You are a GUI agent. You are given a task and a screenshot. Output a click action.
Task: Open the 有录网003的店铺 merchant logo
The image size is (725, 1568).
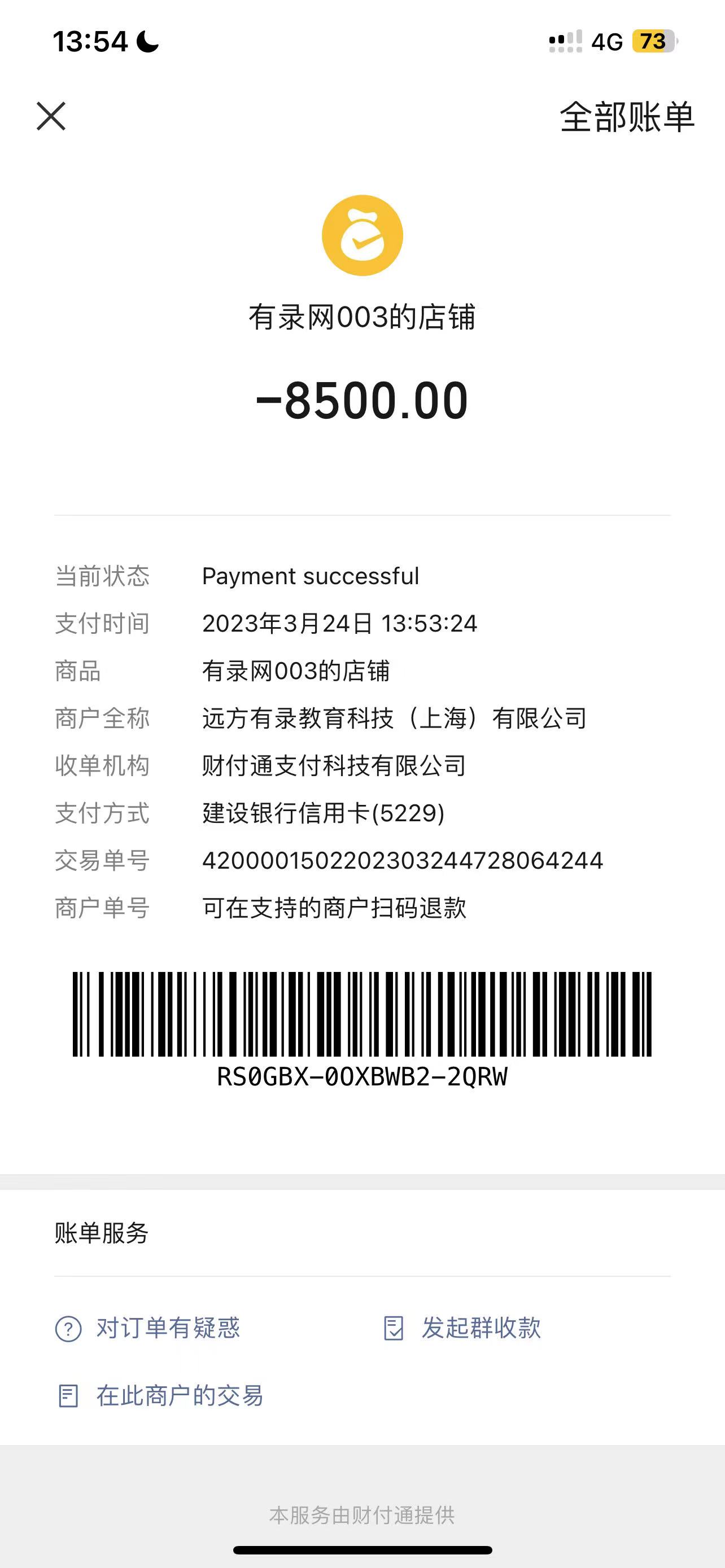[x=362, y=235]
